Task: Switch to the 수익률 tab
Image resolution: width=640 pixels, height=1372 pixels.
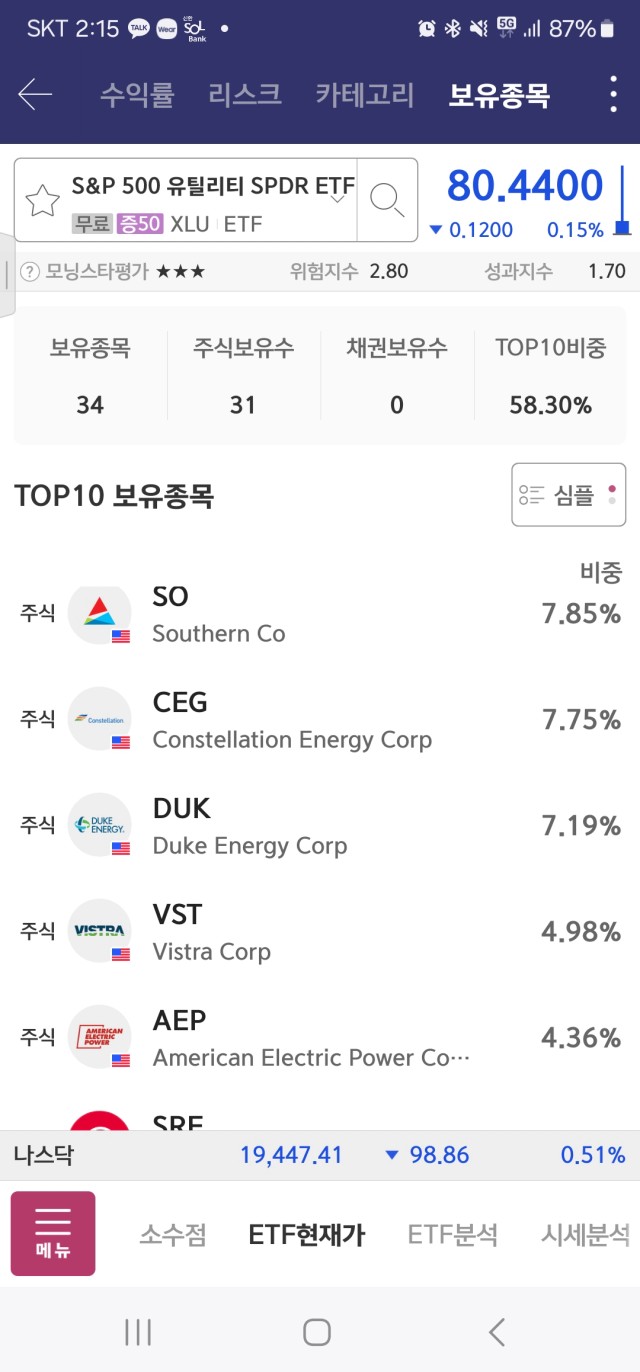Action: click(x=137, y=95)
